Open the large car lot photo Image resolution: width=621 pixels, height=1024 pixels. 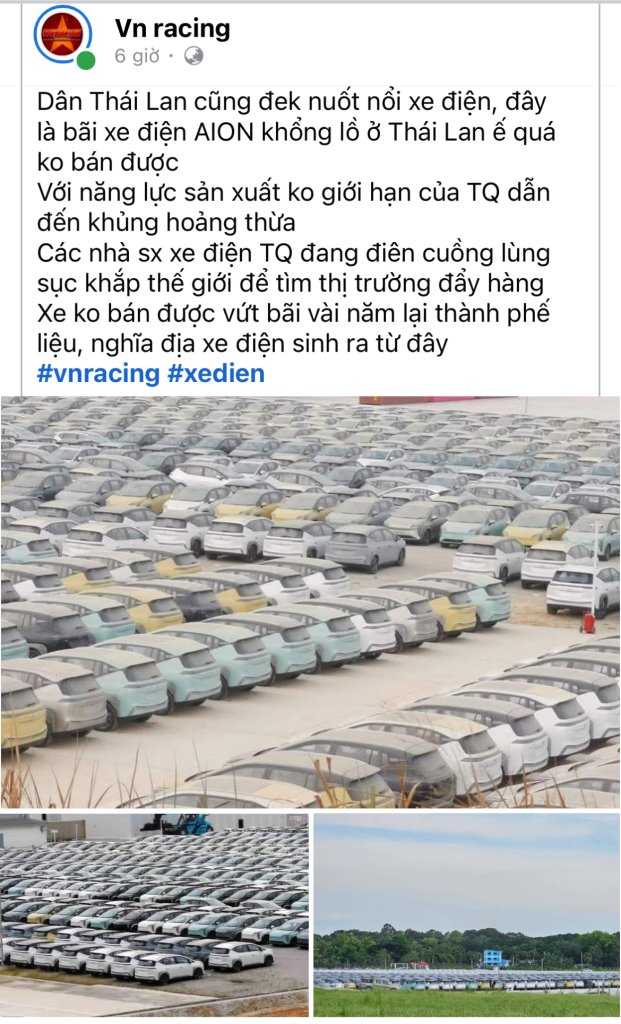pyautogui.click(x=310, y=601)
